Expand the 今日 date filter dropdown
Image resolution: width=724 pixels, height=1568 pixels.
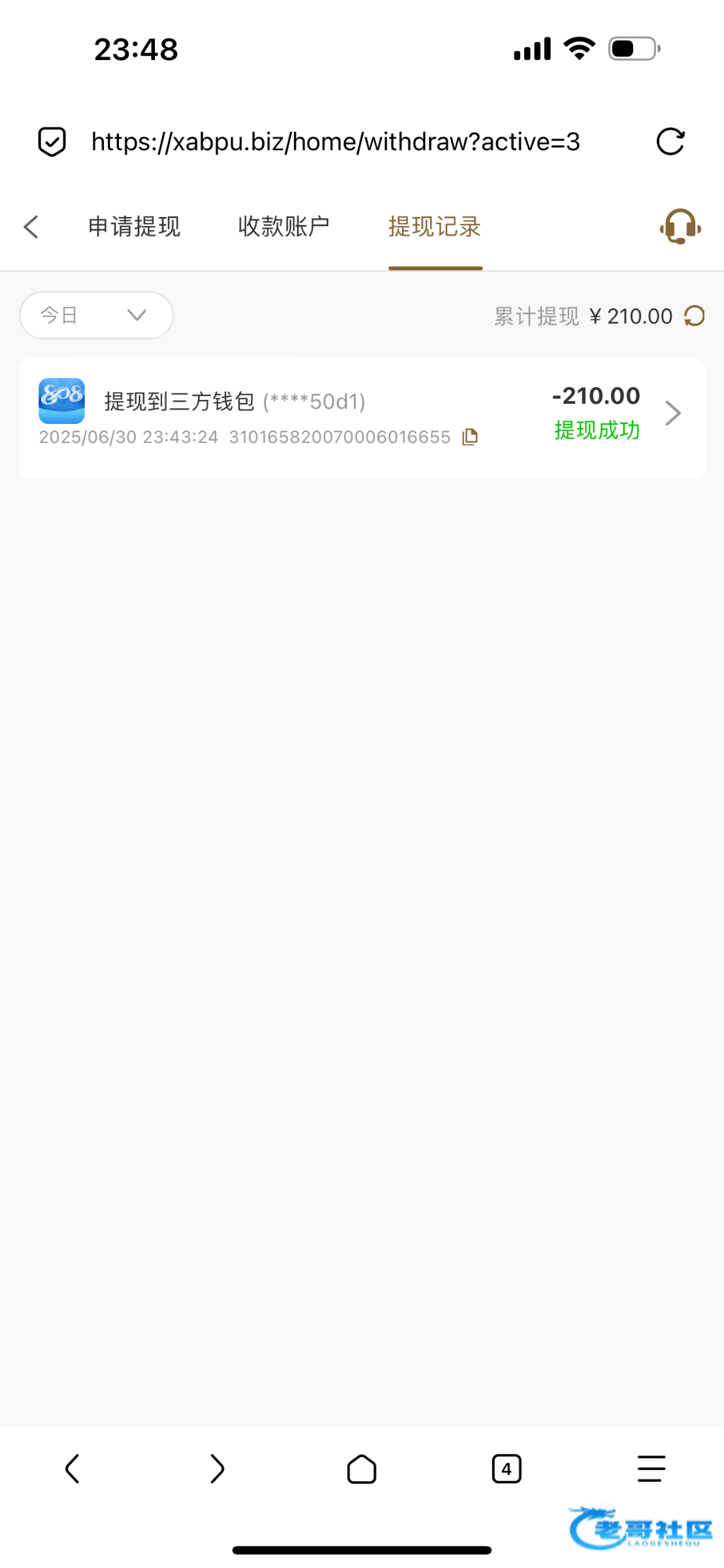tap(96, 315)
